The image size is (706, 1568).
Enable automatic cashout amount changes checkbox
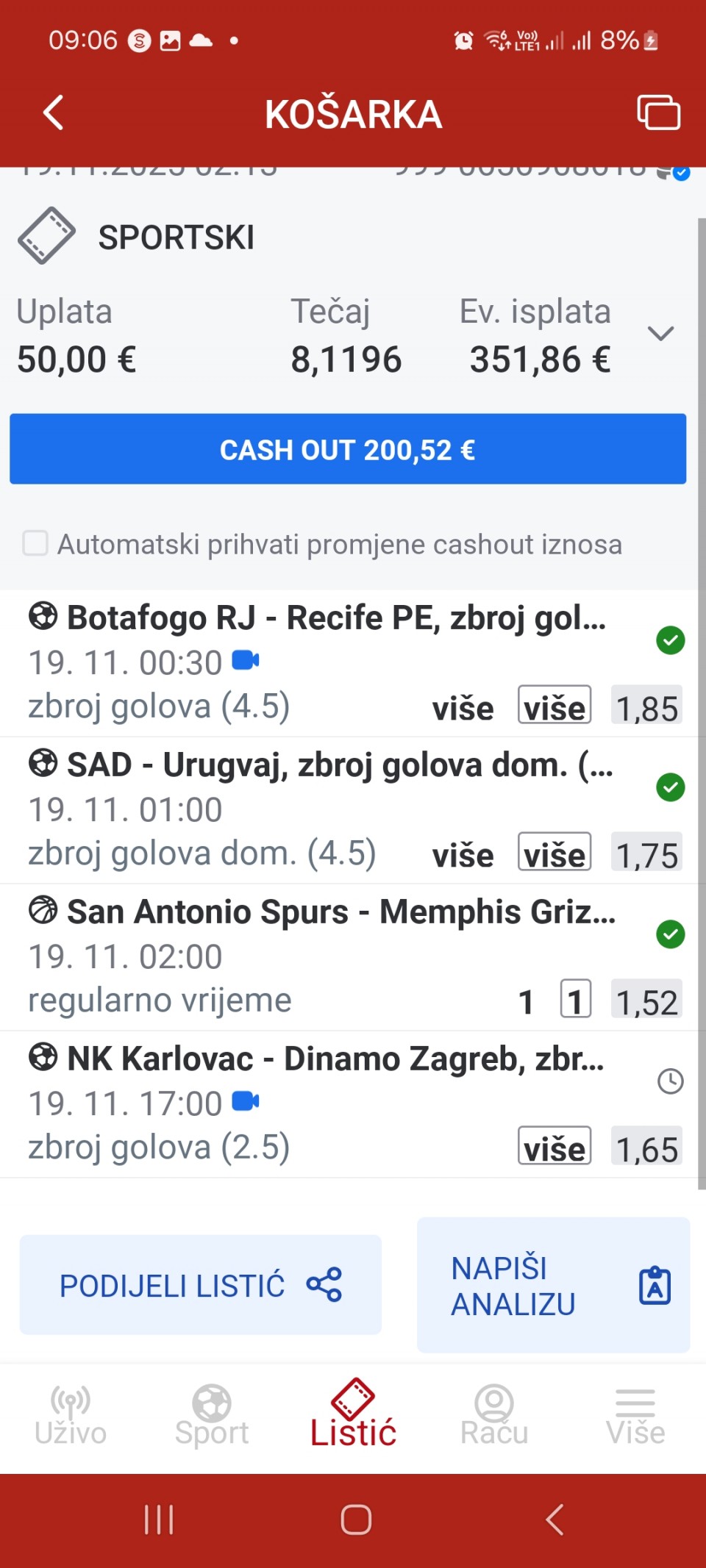coord(35,544)
